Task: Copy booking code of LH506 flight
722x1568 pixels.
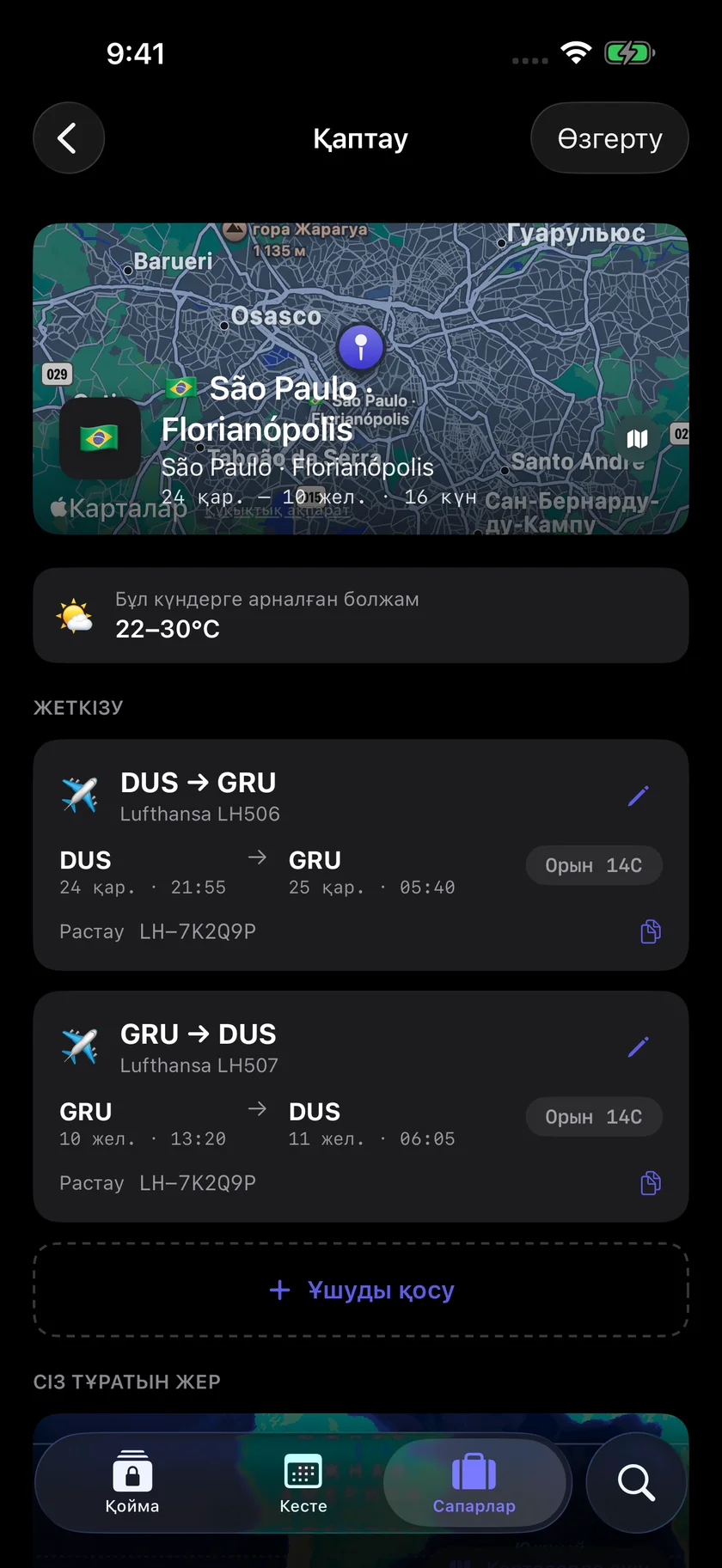Action: point(651,931)
